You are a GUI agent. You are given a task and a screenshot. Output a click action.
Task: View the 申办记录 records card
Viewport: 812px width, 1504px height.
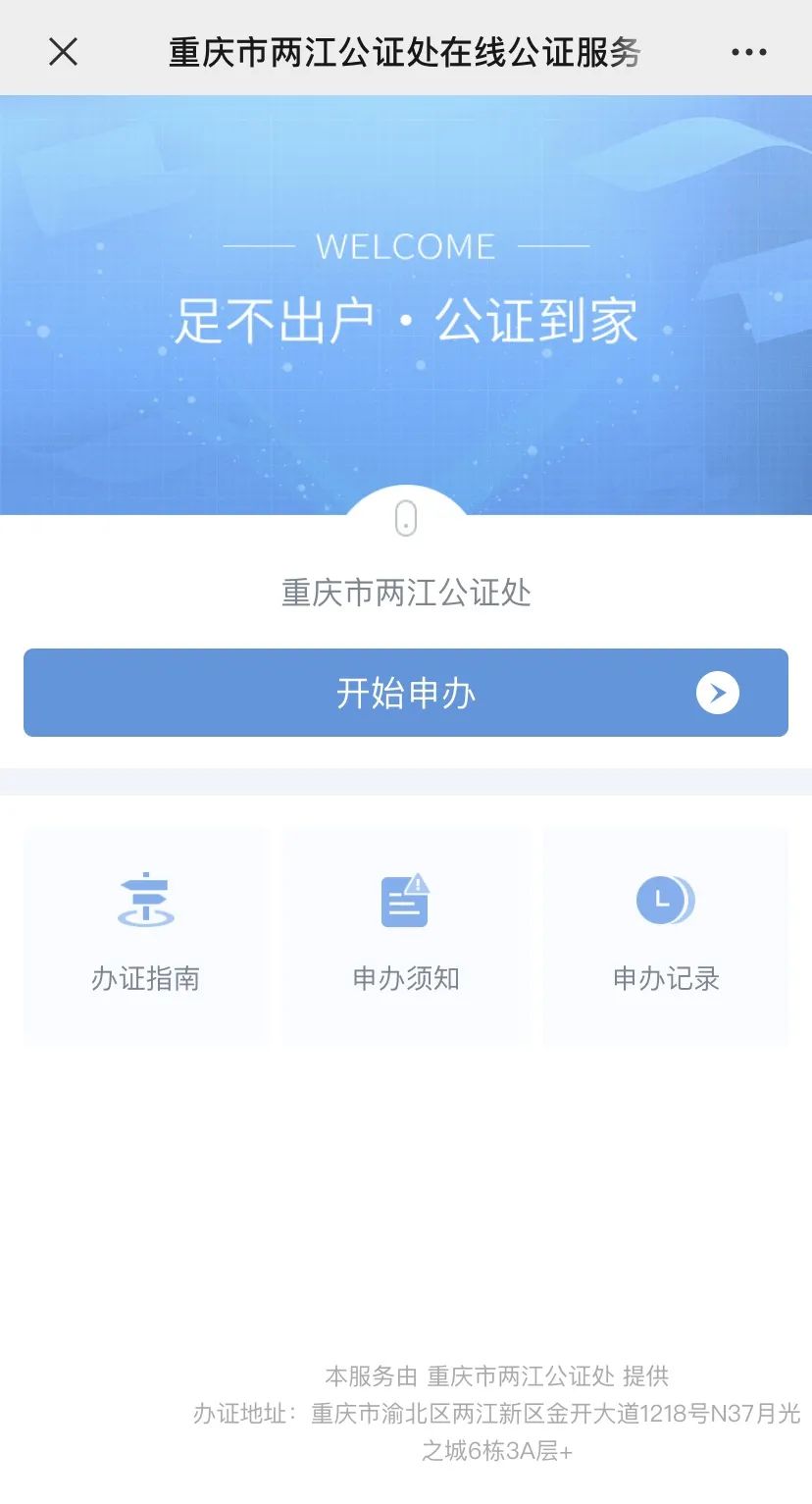point(665,937)
